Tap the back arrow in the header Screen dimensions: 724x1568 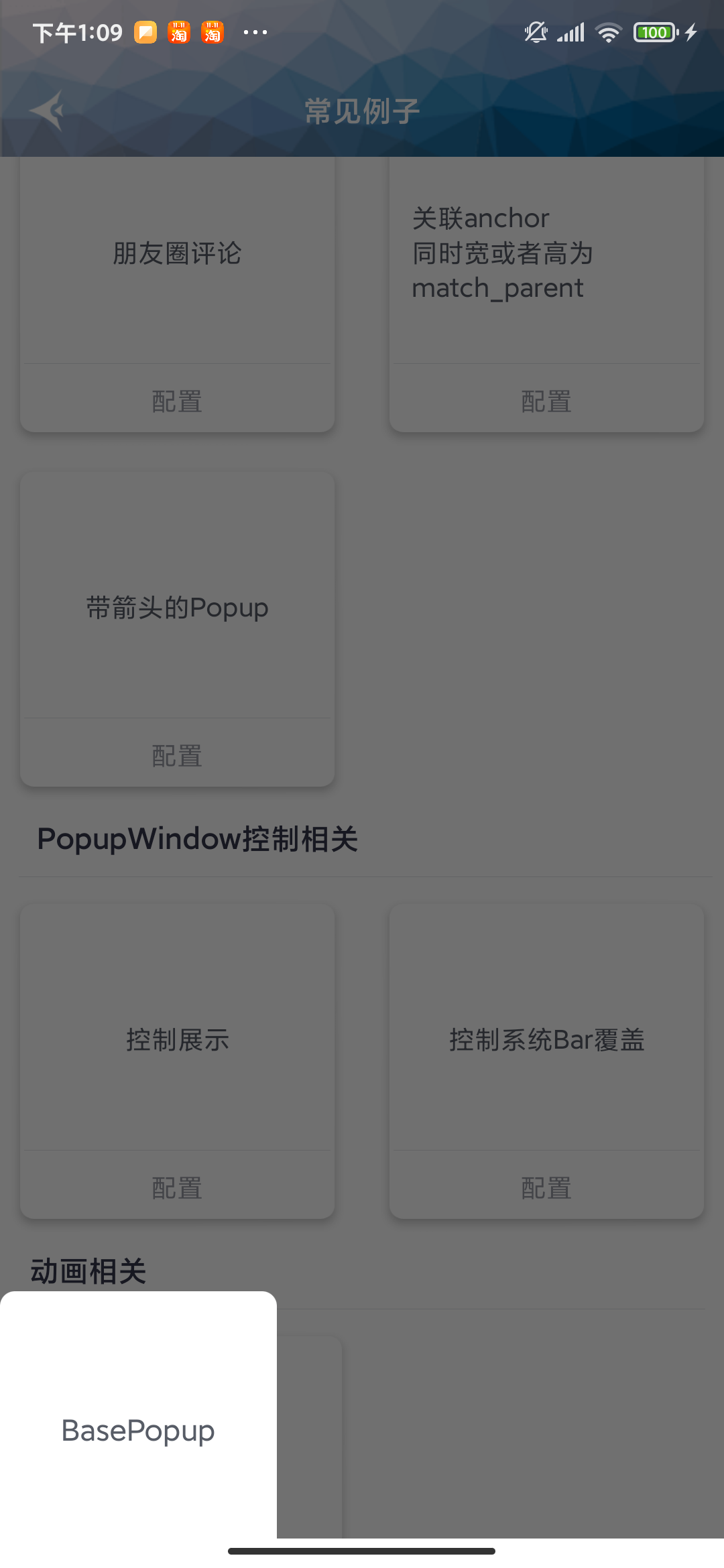(47, 111)
